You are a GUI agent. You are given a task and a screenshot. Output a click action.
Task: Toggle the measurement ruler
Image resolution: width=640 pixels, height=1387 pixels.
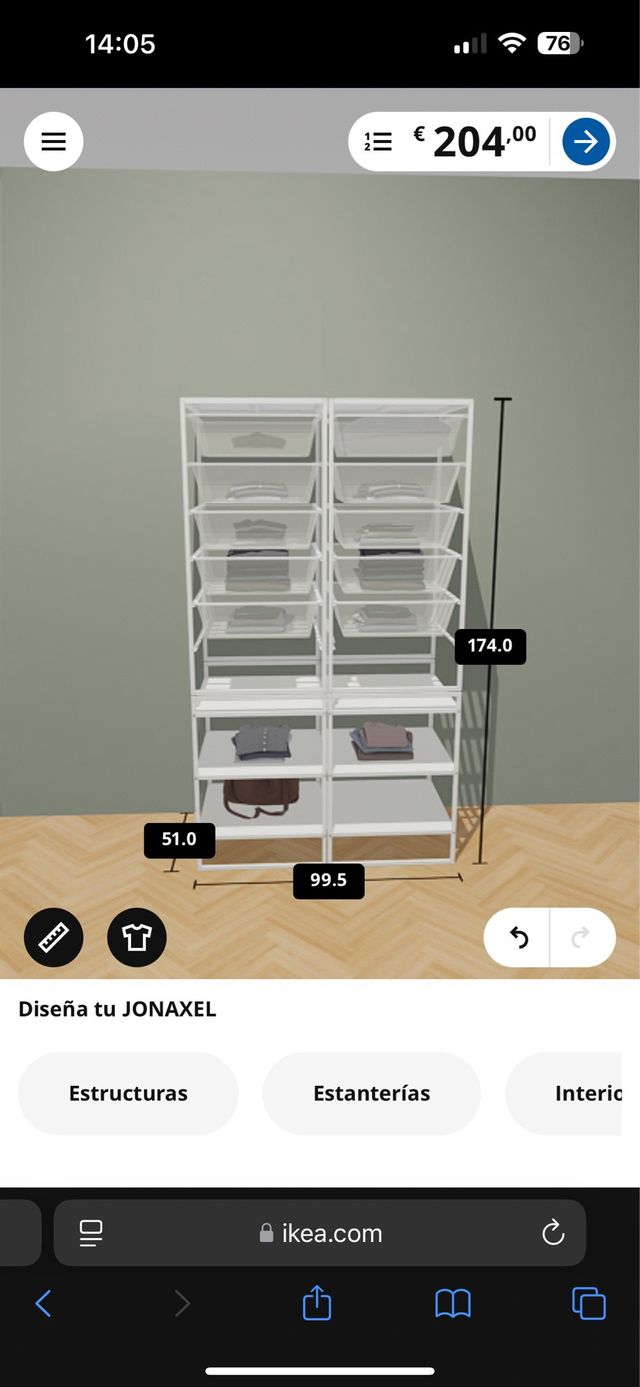pos(54,937)
